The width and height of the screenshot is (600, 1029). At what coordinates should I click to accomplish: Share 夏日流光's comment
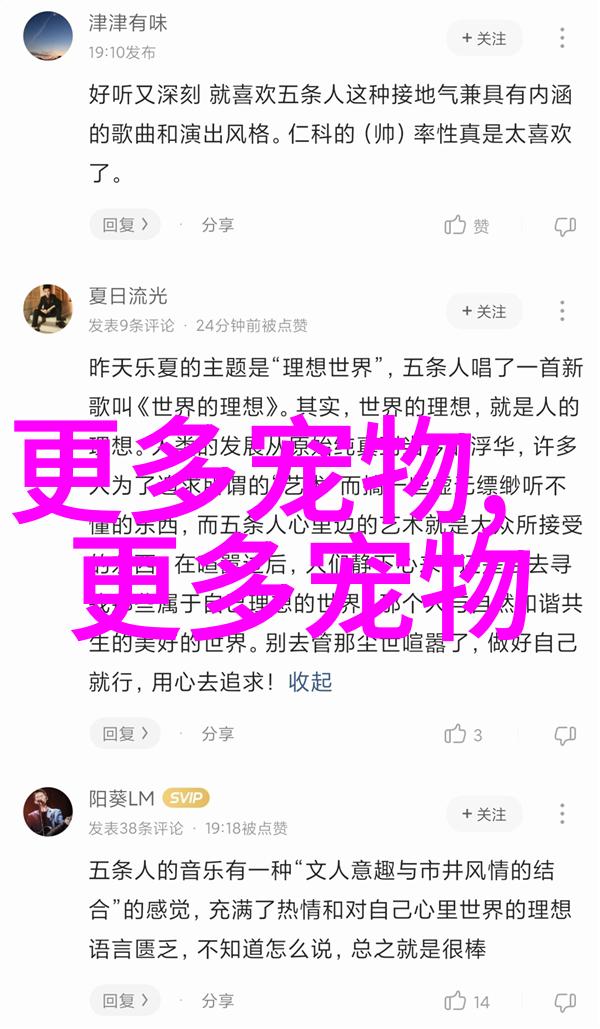217,734
